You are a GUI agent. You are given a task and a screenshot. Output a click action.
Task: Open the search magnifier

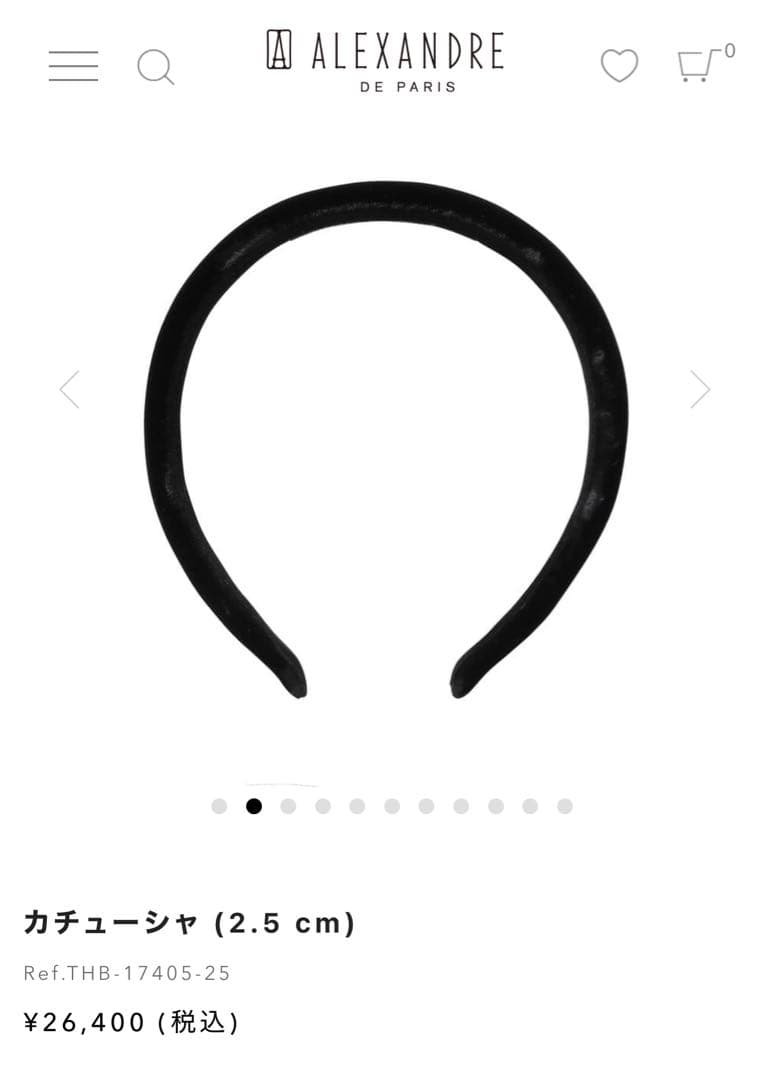tap(155, 67)
